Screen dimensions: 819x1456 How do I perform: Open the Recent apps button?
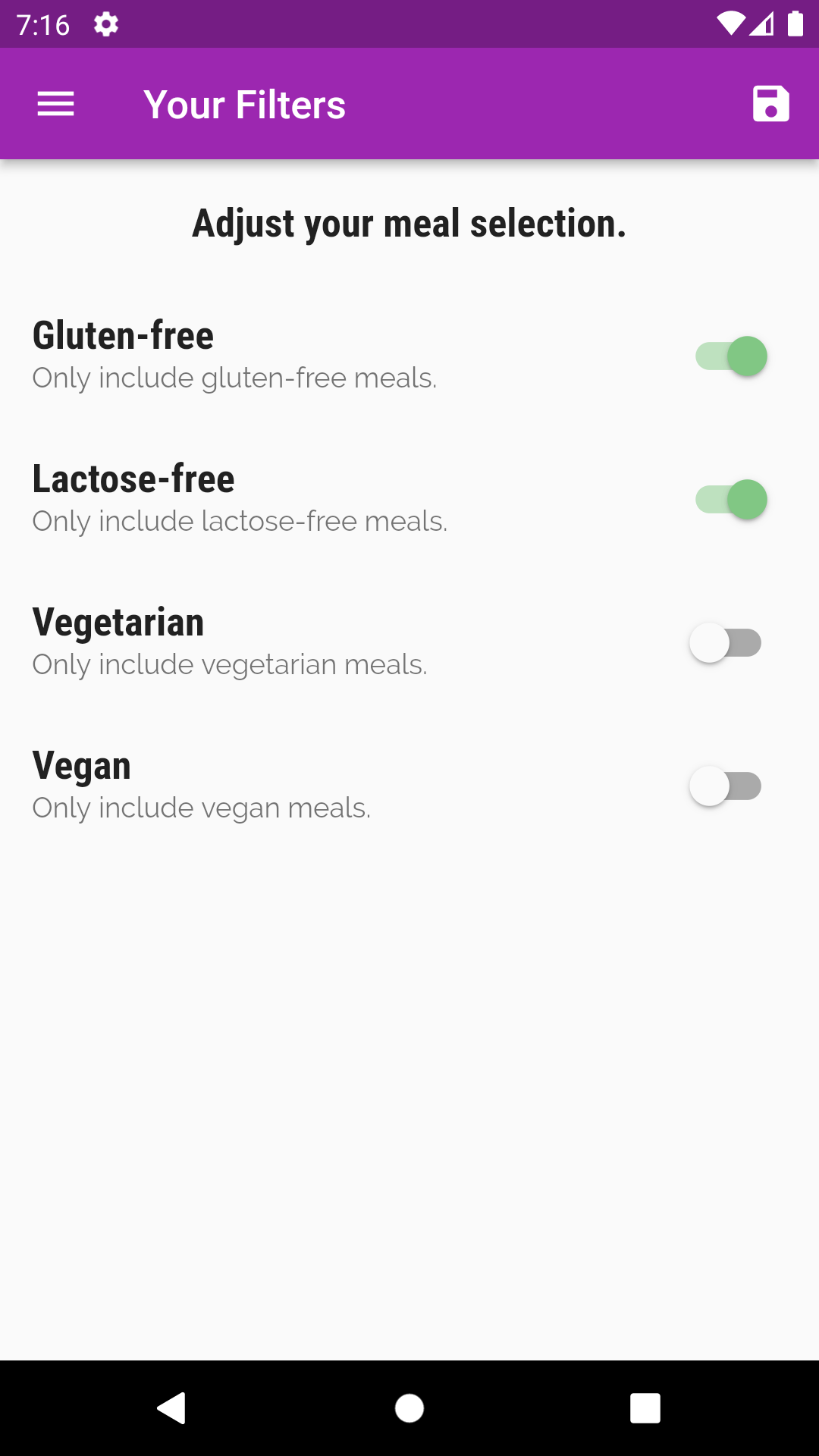pyautogui.click(x=645, y=1409)
